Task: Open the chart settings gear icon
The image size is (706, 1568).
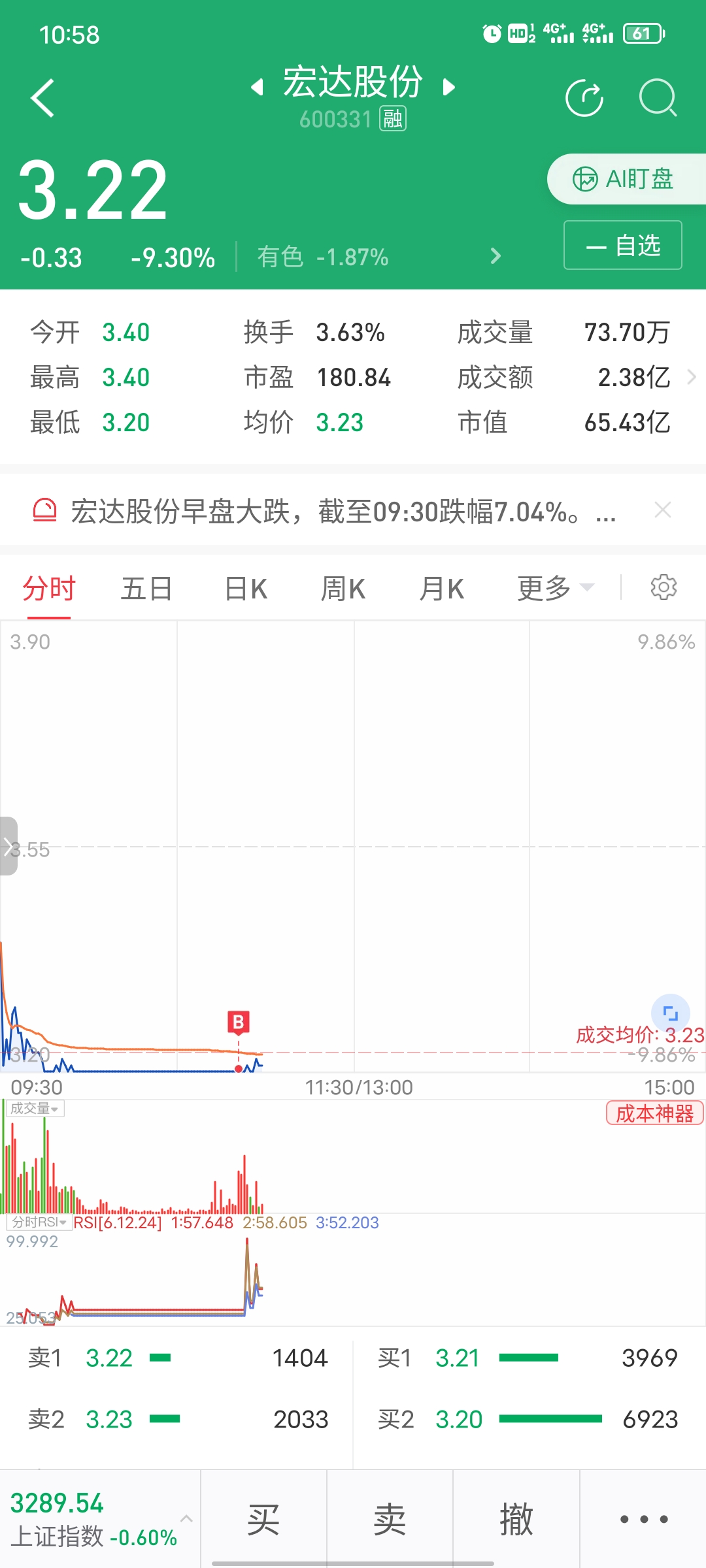Action: click(x=664, y=587)
